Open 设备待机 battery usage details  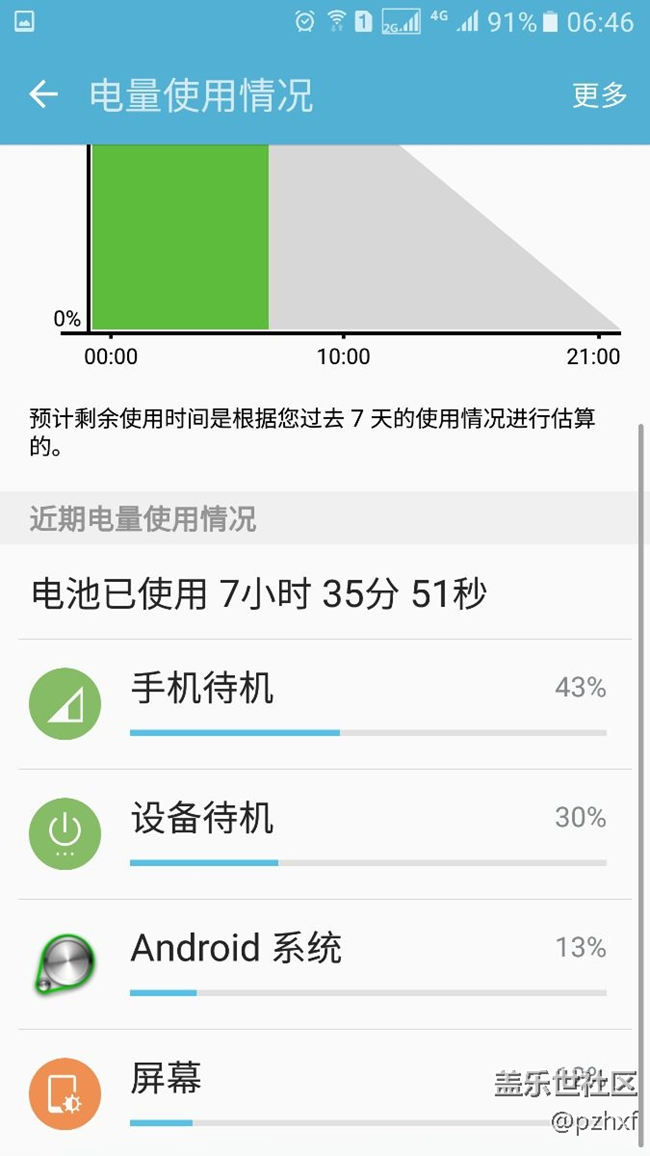pyautogui.click(x=325, y=834)
